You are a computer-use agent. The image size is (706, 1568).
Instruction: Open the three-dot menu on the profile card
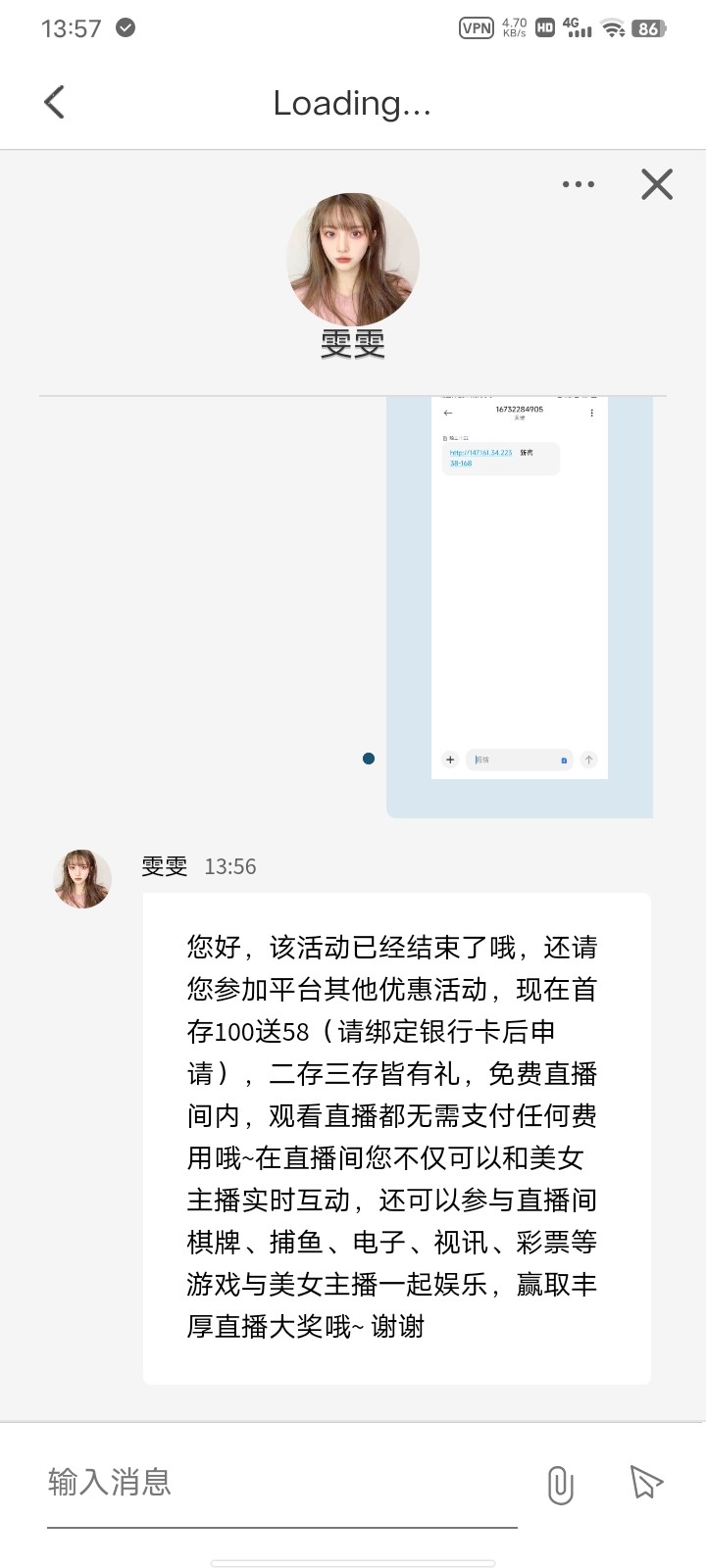[578, 183]
